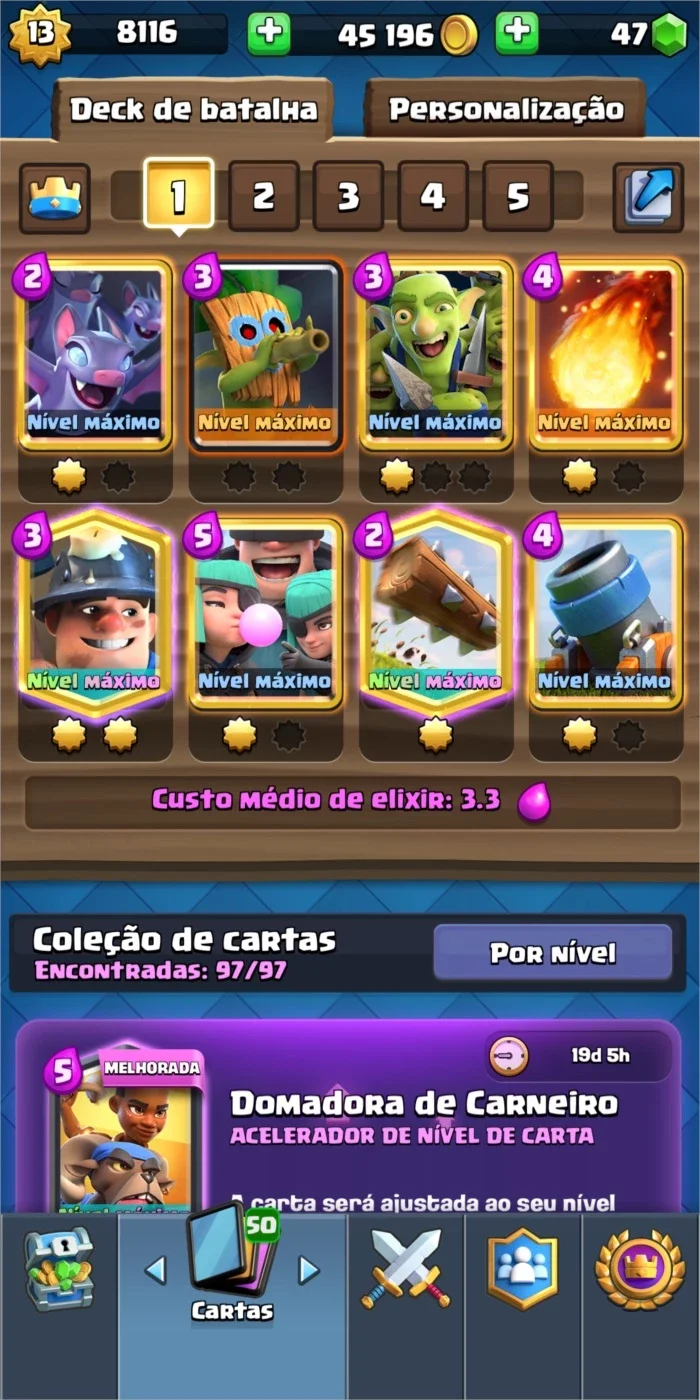Open the Bats card in the deck

[x=95, y=356]
